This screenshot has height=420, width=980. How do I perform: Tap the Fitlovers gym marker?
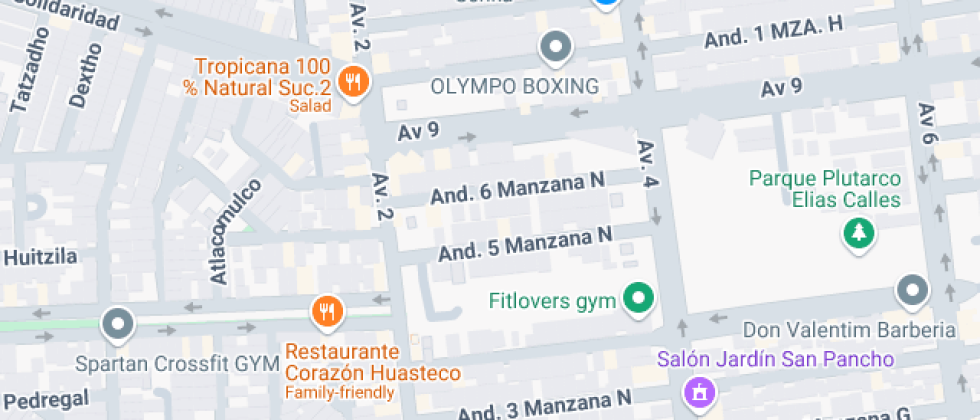[638, 299]
